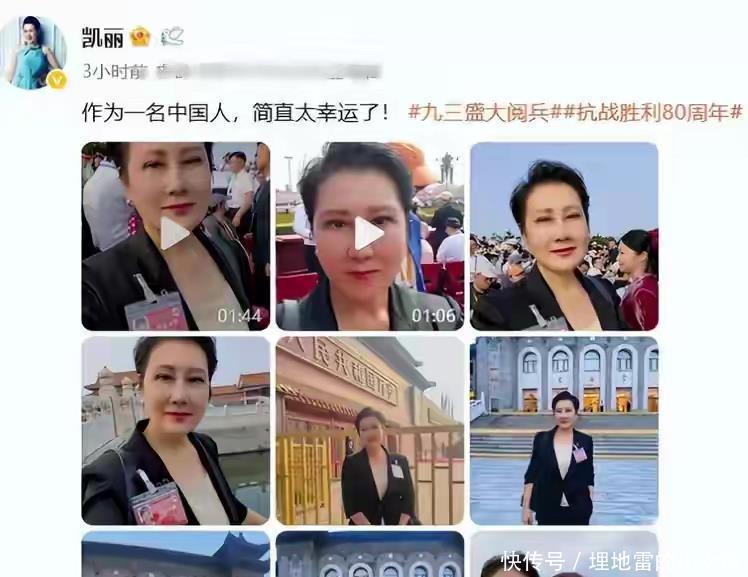View the photo before the grey arched building
This screenshot has width=748, height=577.
click(564, 430)
